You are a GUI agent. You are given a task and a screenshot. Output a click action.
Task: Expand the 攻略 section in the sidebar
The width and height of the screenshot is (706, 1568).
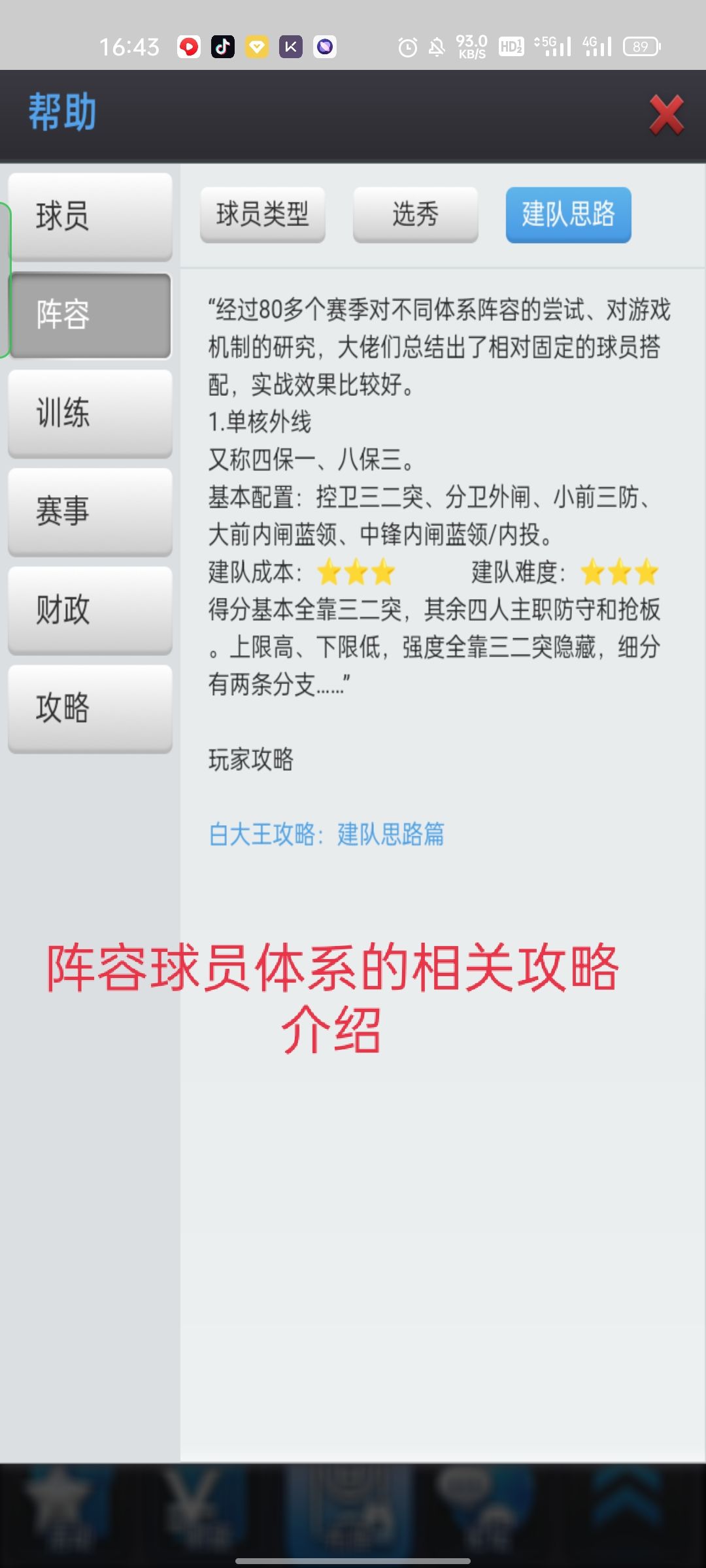click(x=90, y=708)
